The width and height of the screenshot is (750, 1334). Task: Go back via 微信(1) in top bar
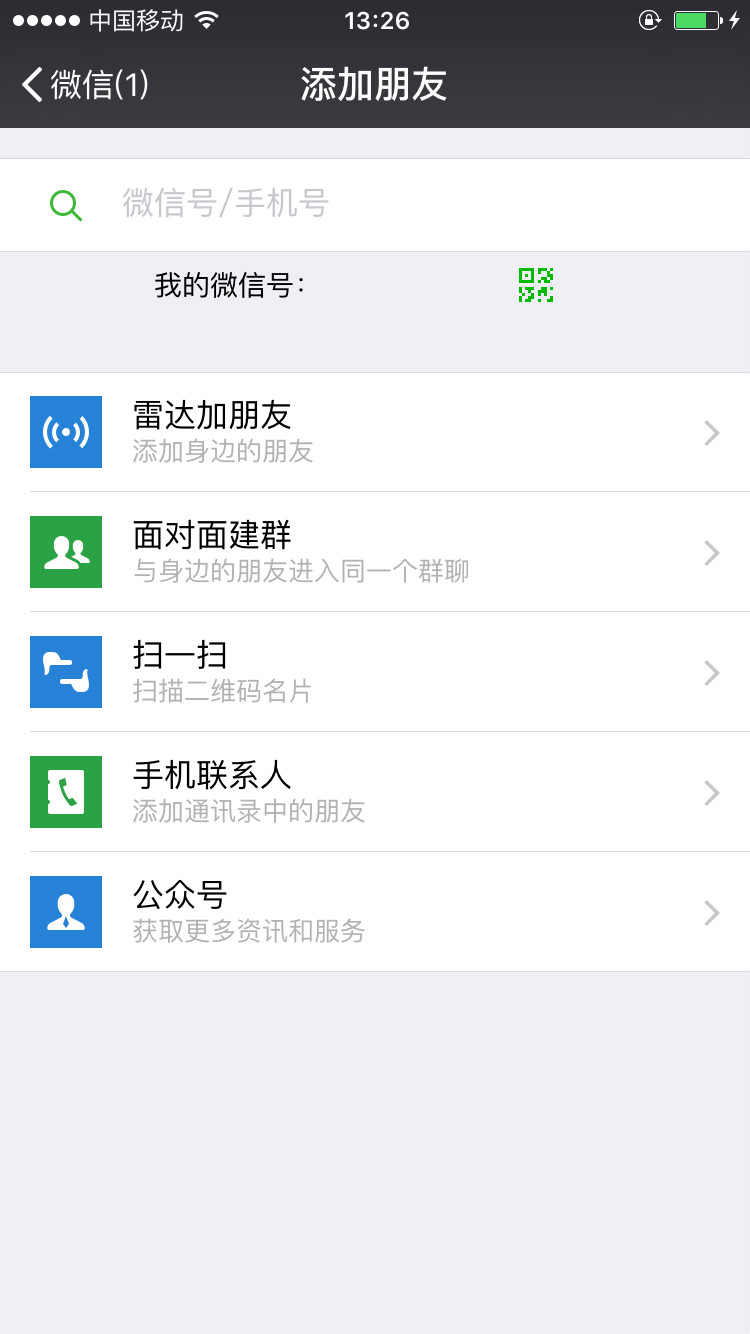pyautogui.click(x=85, y=85)
